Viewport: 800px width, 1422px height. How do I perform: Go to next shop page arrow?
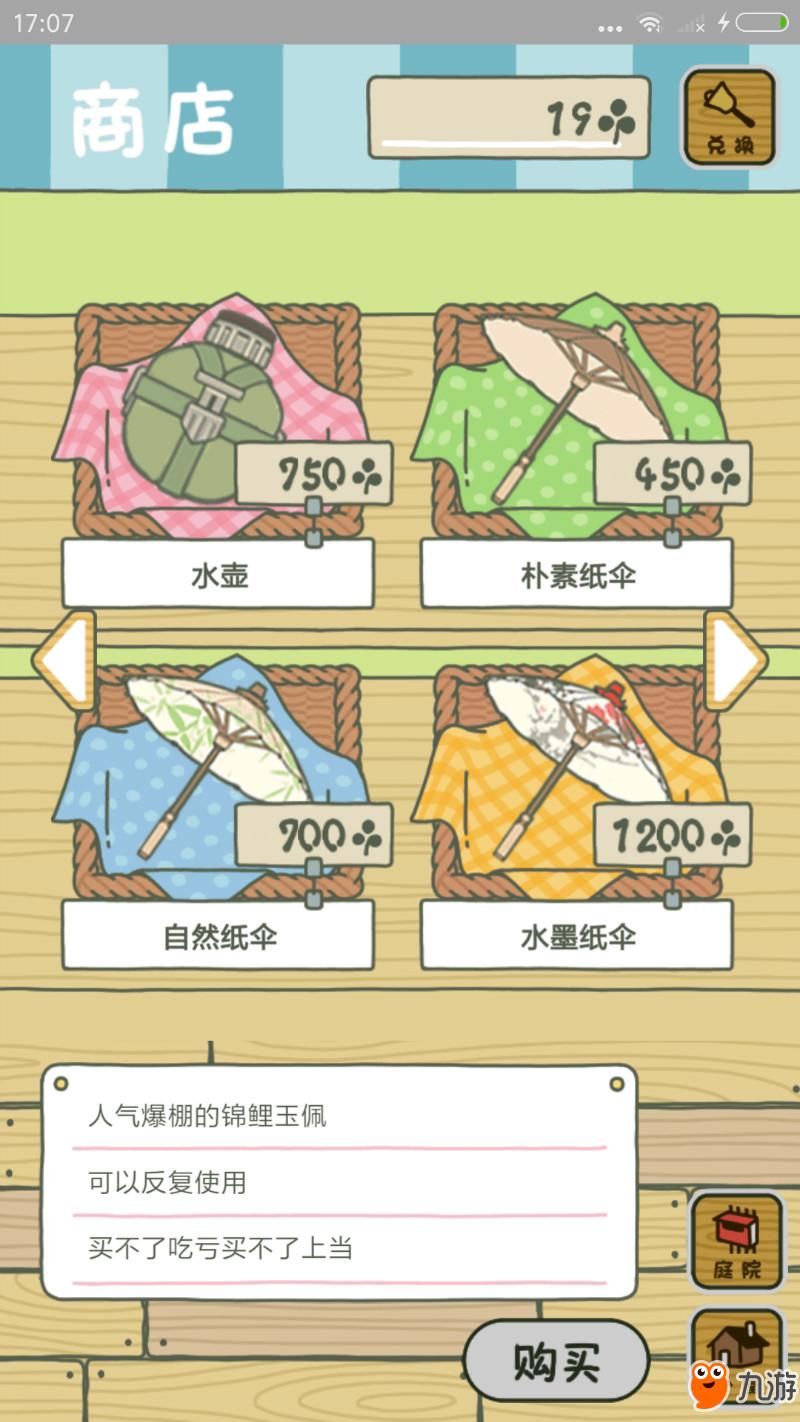[735, 660]
